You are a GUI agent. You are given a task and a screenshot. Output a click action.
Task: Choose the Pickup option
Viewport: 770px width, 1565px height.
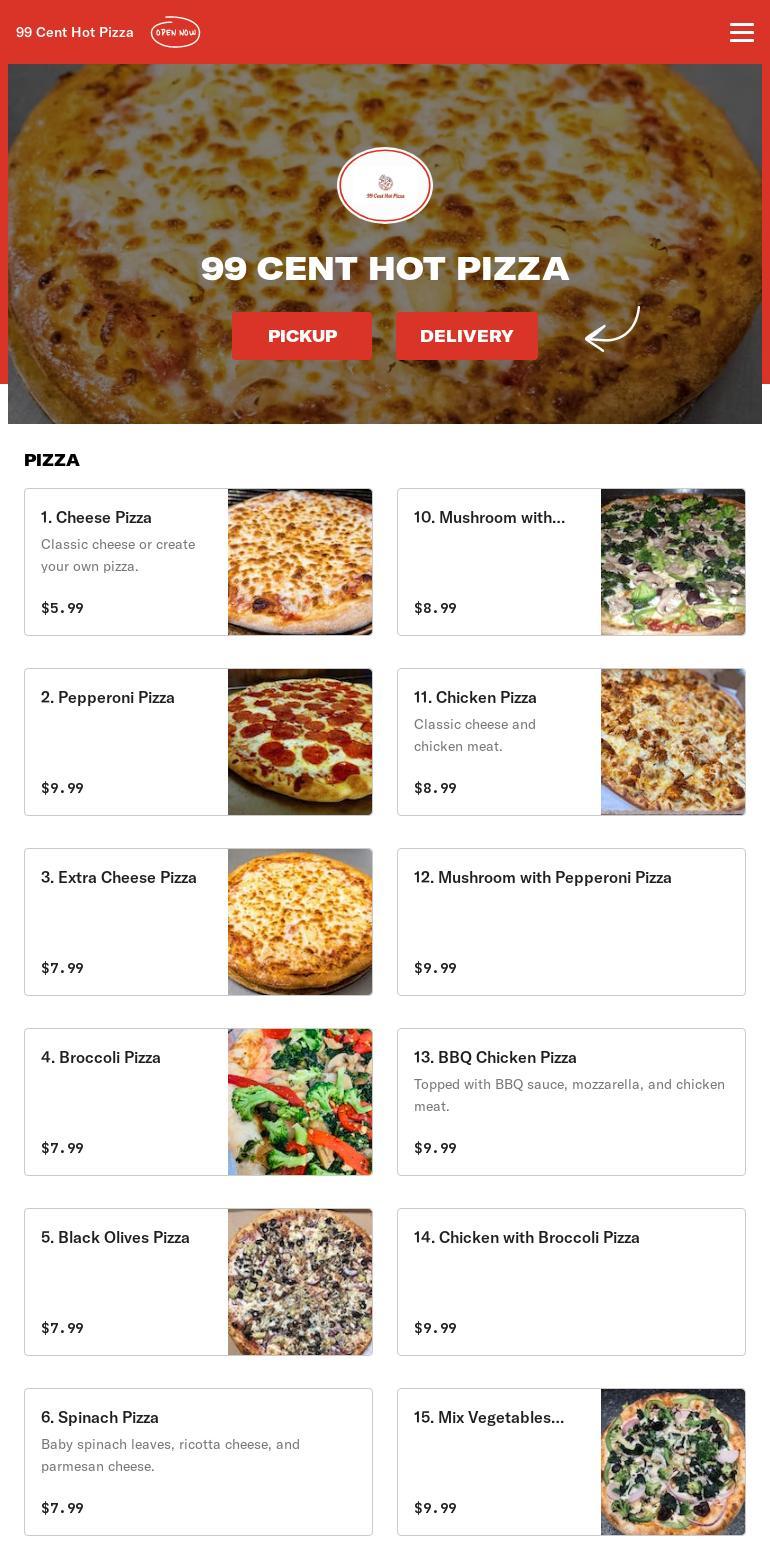point(302,336)
